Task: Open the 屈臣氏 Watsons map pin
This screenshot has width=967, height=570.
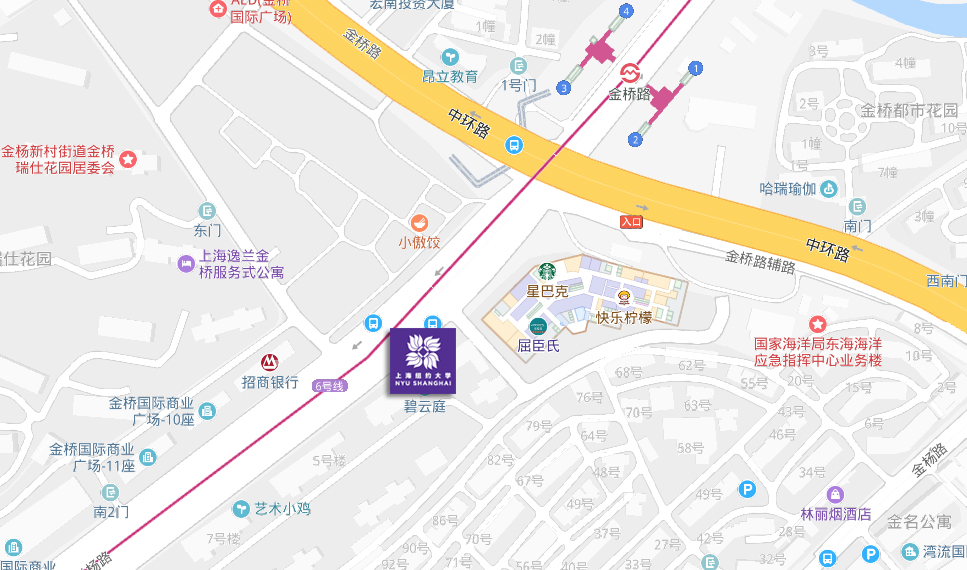Action: point(538,326)
